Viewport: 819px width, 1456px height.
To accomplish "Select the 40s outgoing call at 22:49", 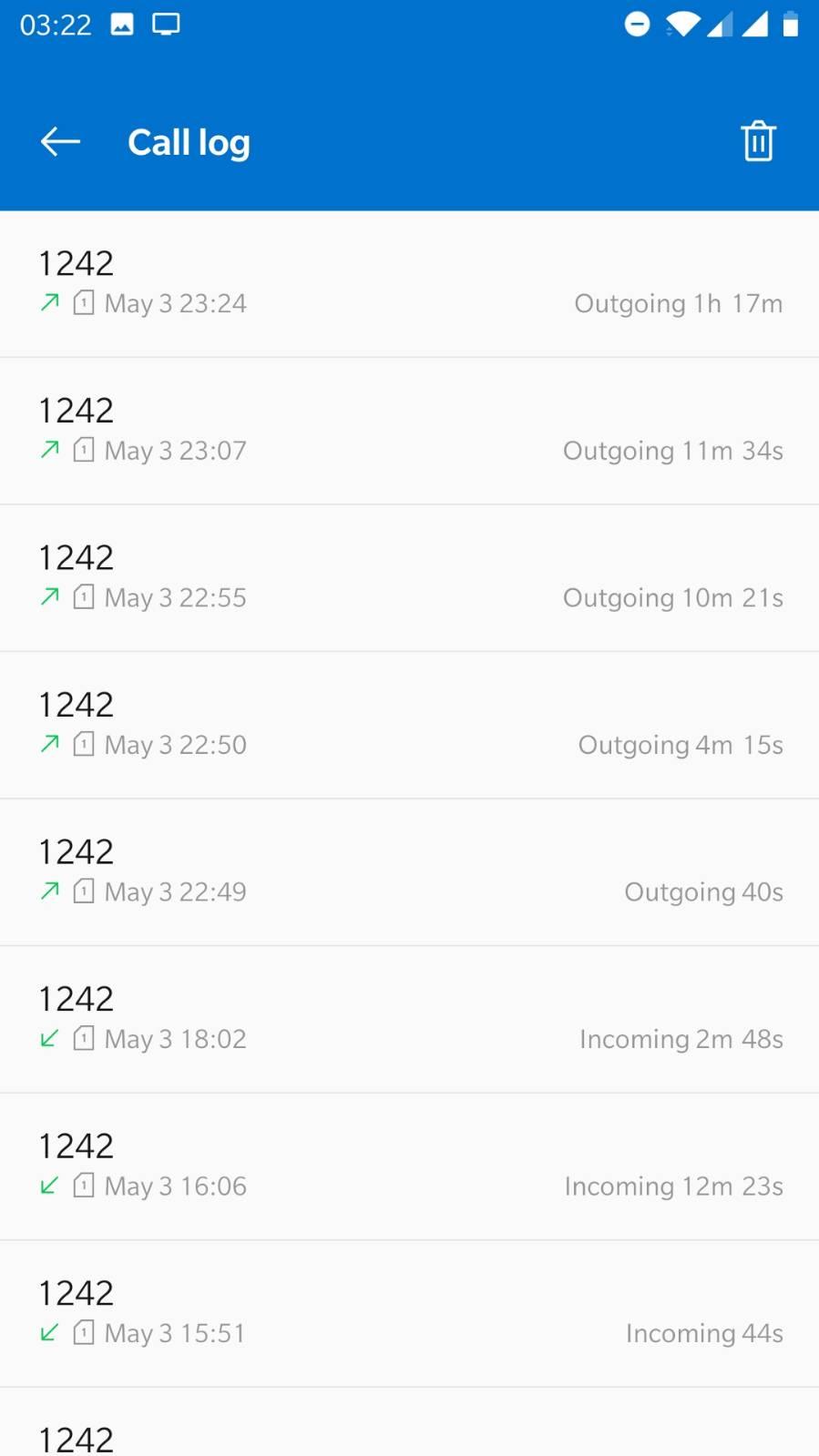I will pyautogui.click(x=409, y=872).
